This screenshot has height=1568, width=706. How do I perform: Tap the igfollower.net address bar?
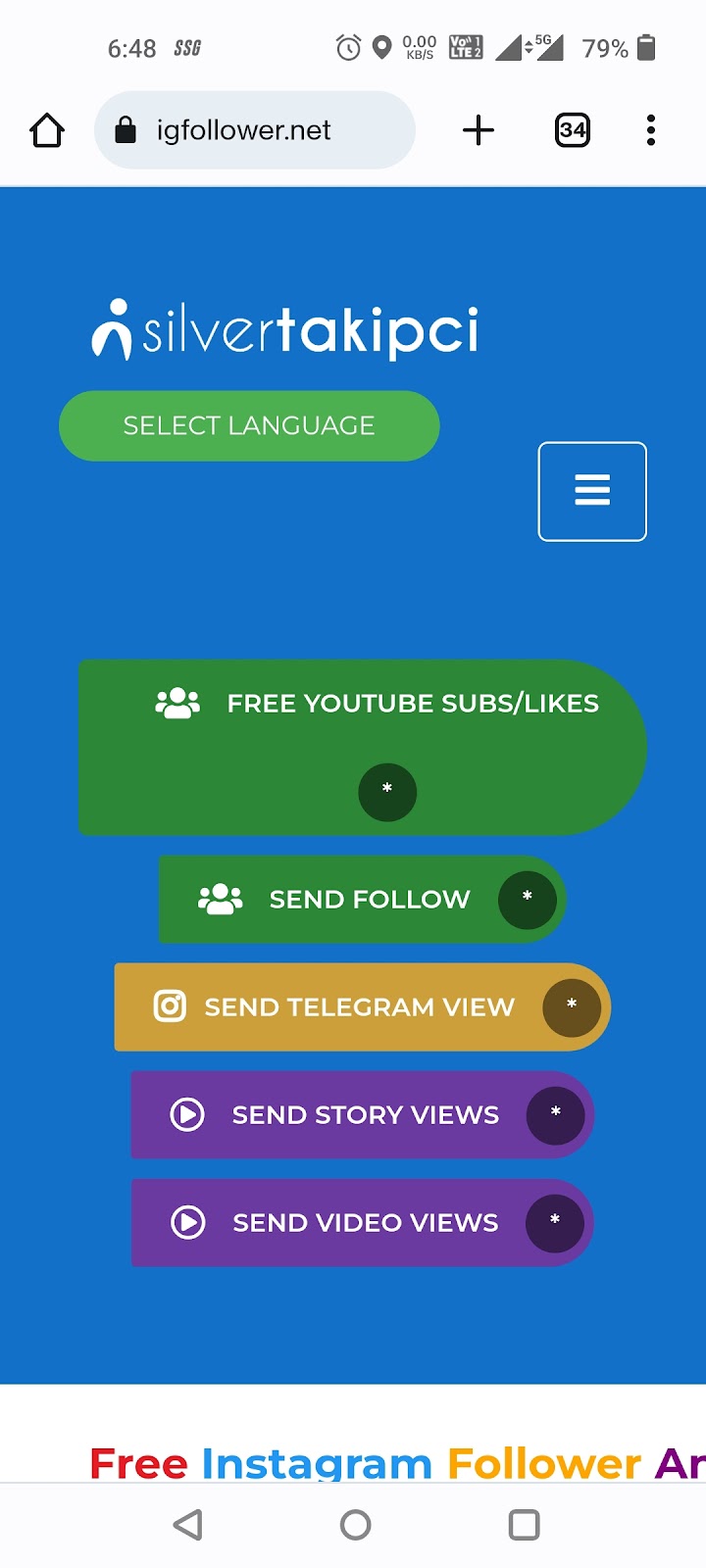click(254, 130)
